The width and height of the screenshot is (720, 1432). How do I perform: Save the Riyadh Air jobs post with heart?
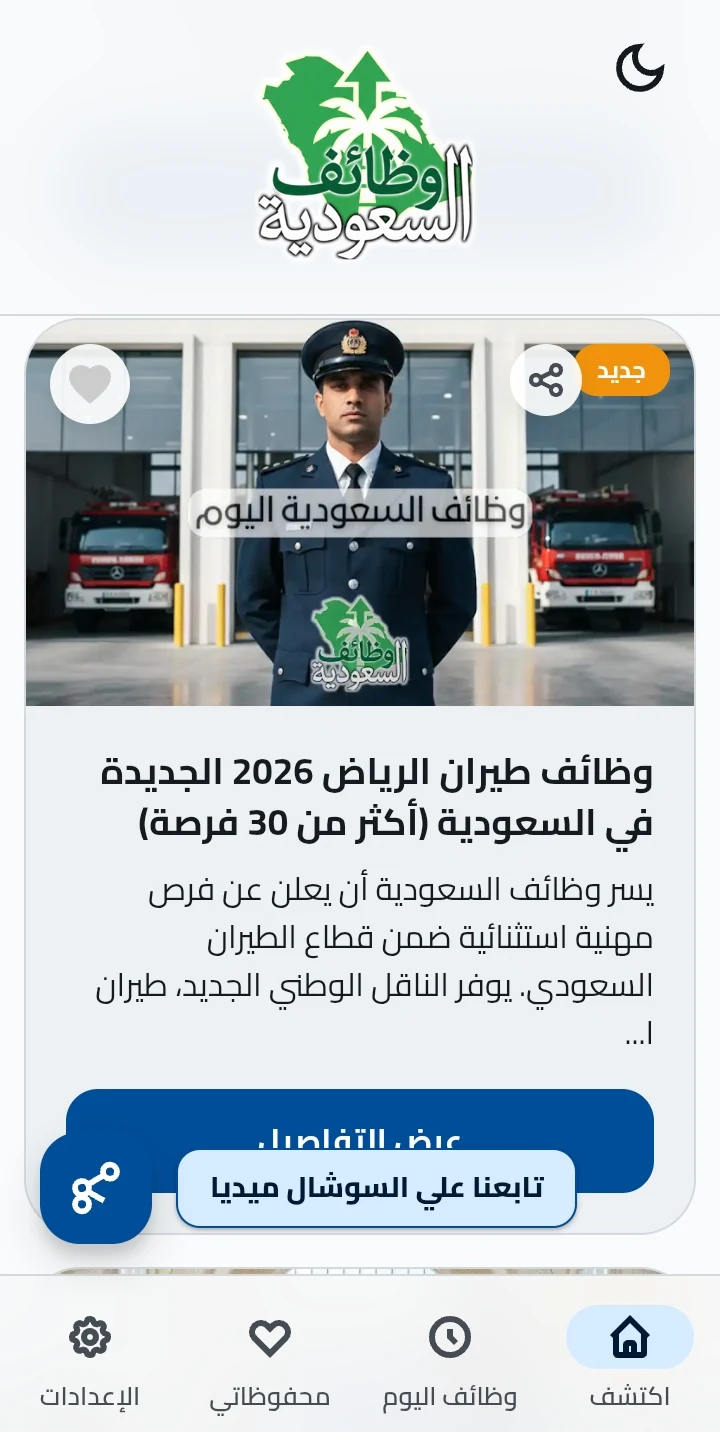(x=90, y=384)
